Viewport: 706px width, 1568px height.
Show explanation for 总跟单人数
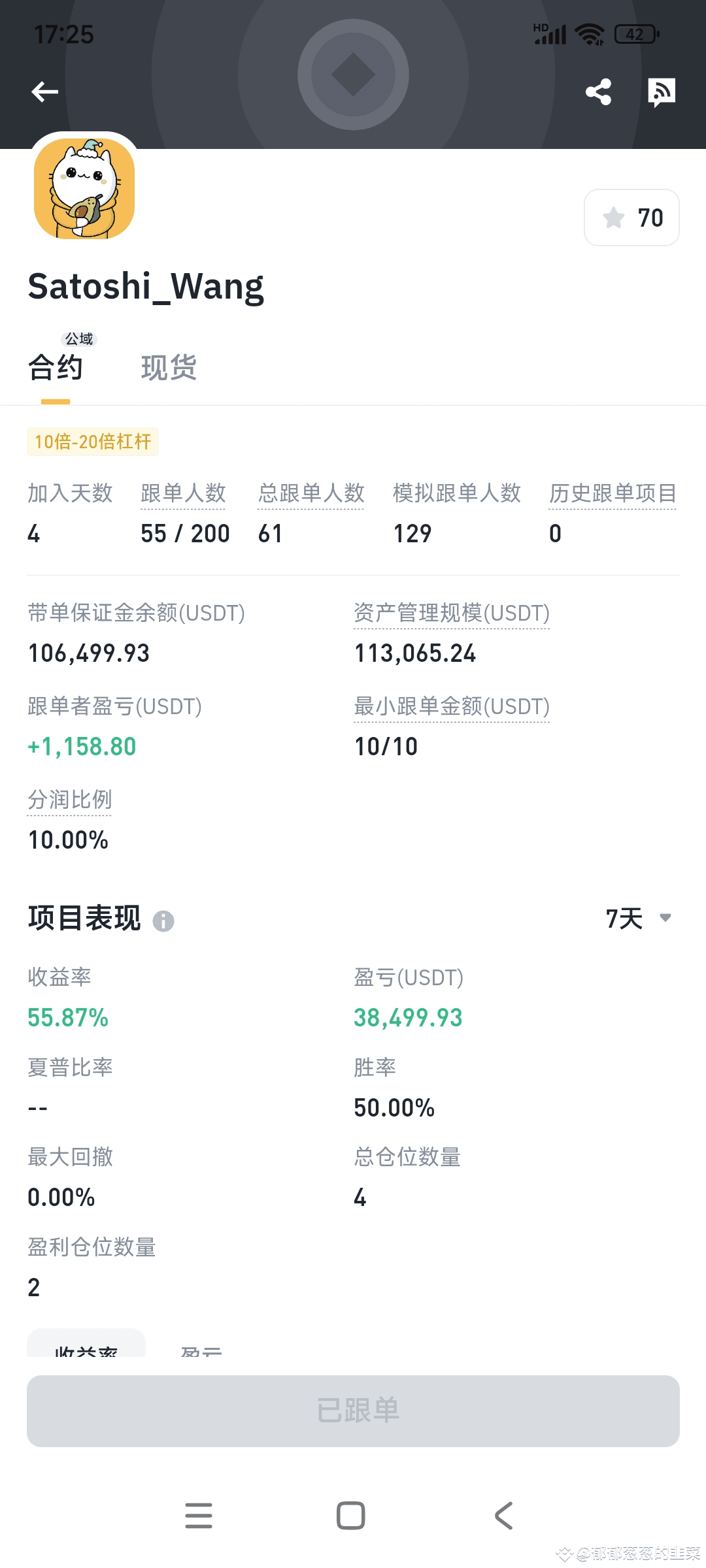pyautogui.click(x=311, y=493)
